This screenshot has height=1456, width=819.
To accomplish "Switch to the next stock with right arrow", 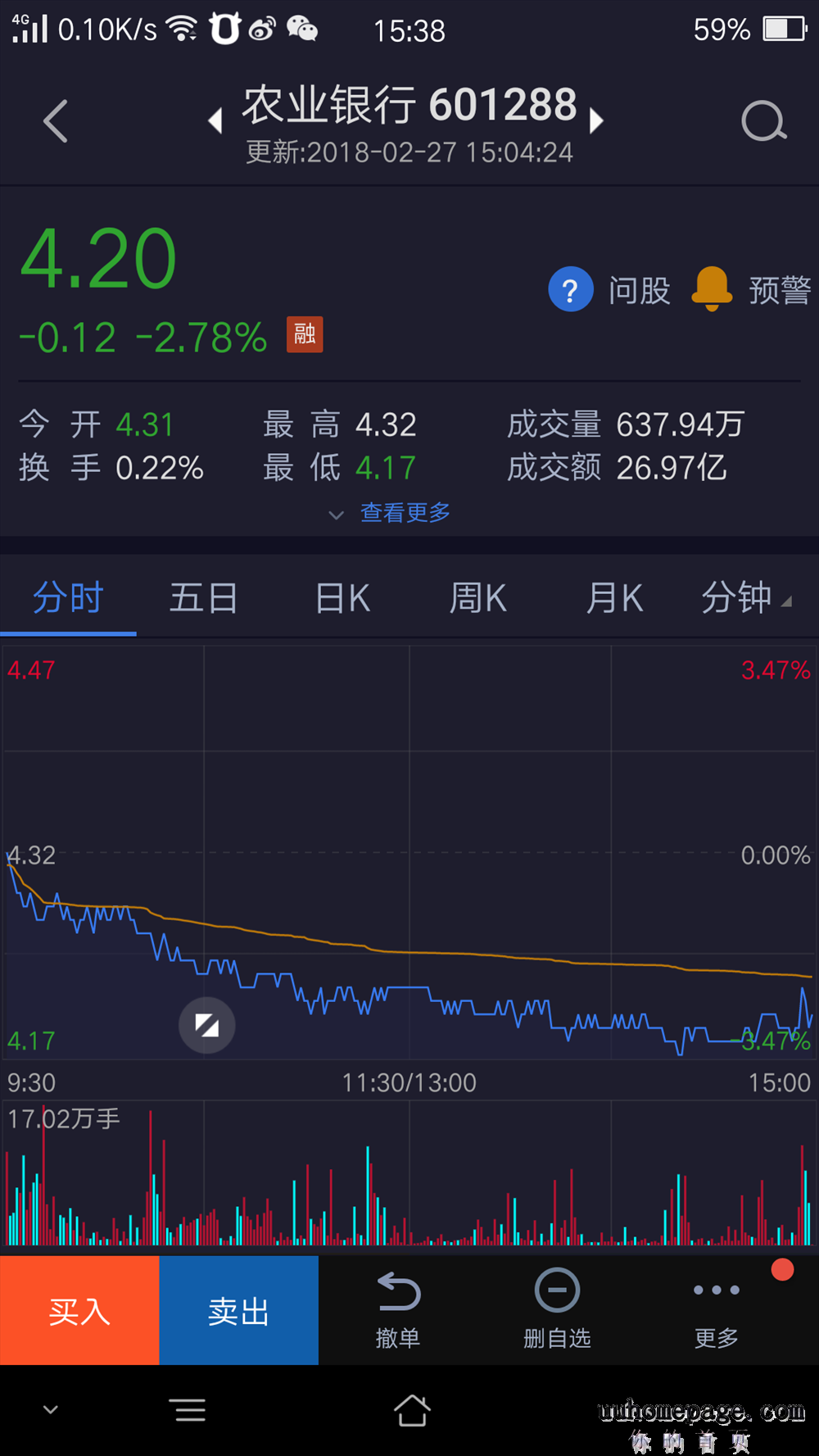I will pyautogui.click(x=596, y=120).
